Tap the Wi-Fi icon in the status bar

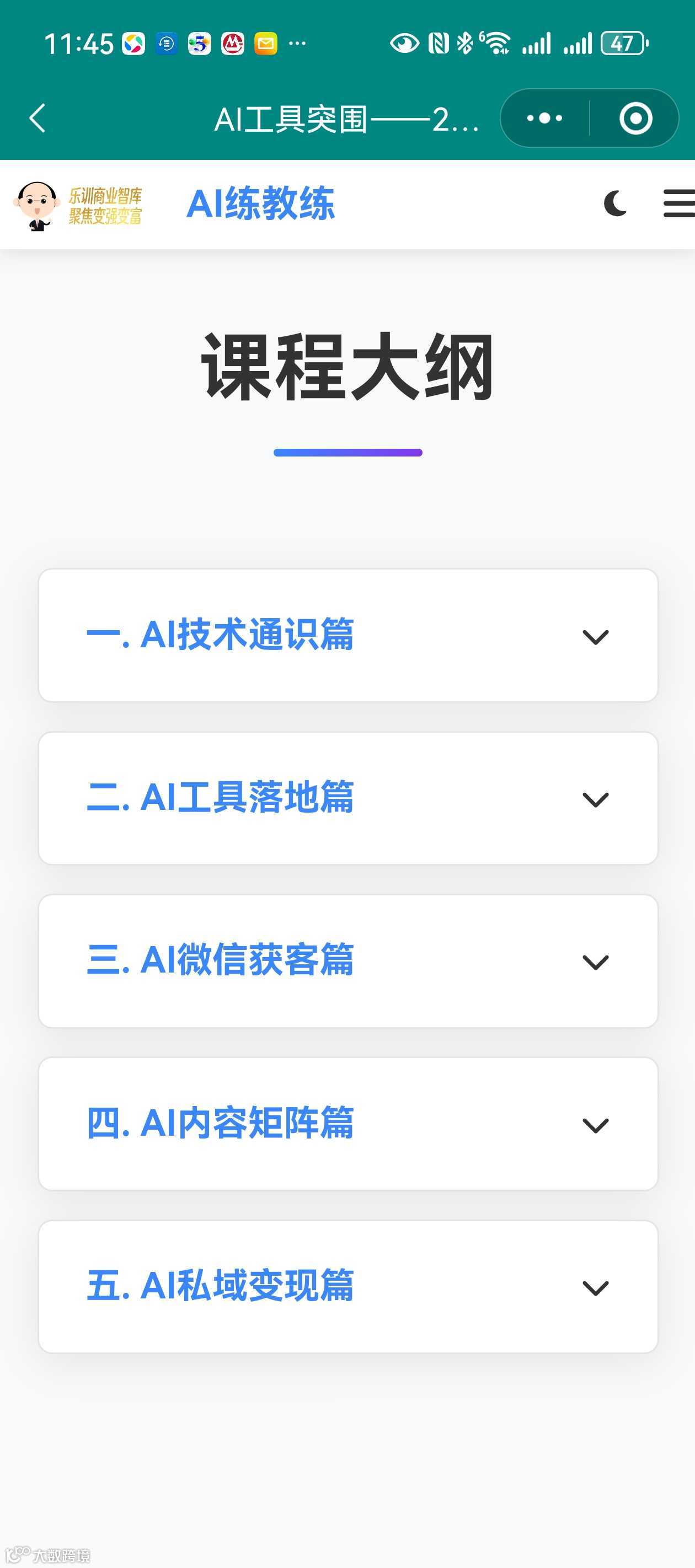tap(496, 42)
